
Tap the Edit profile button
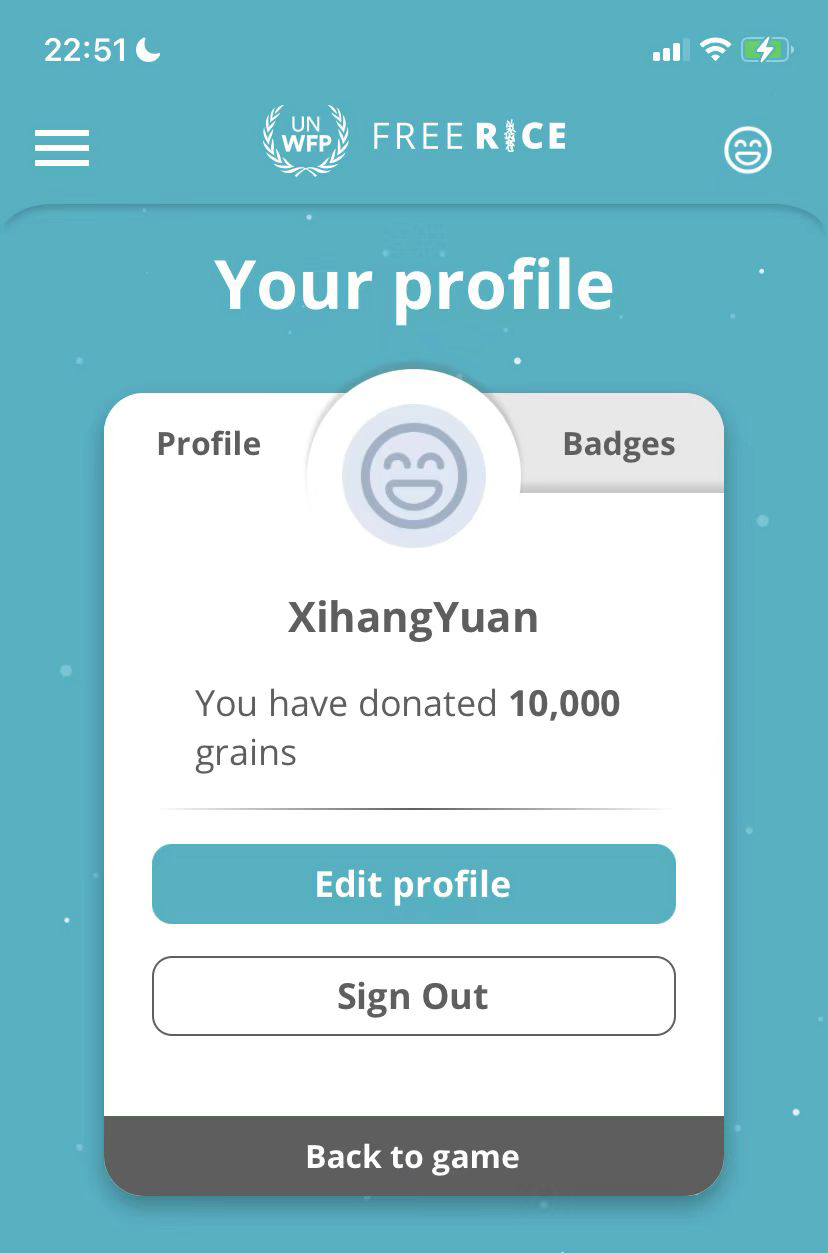pos(414,884)
